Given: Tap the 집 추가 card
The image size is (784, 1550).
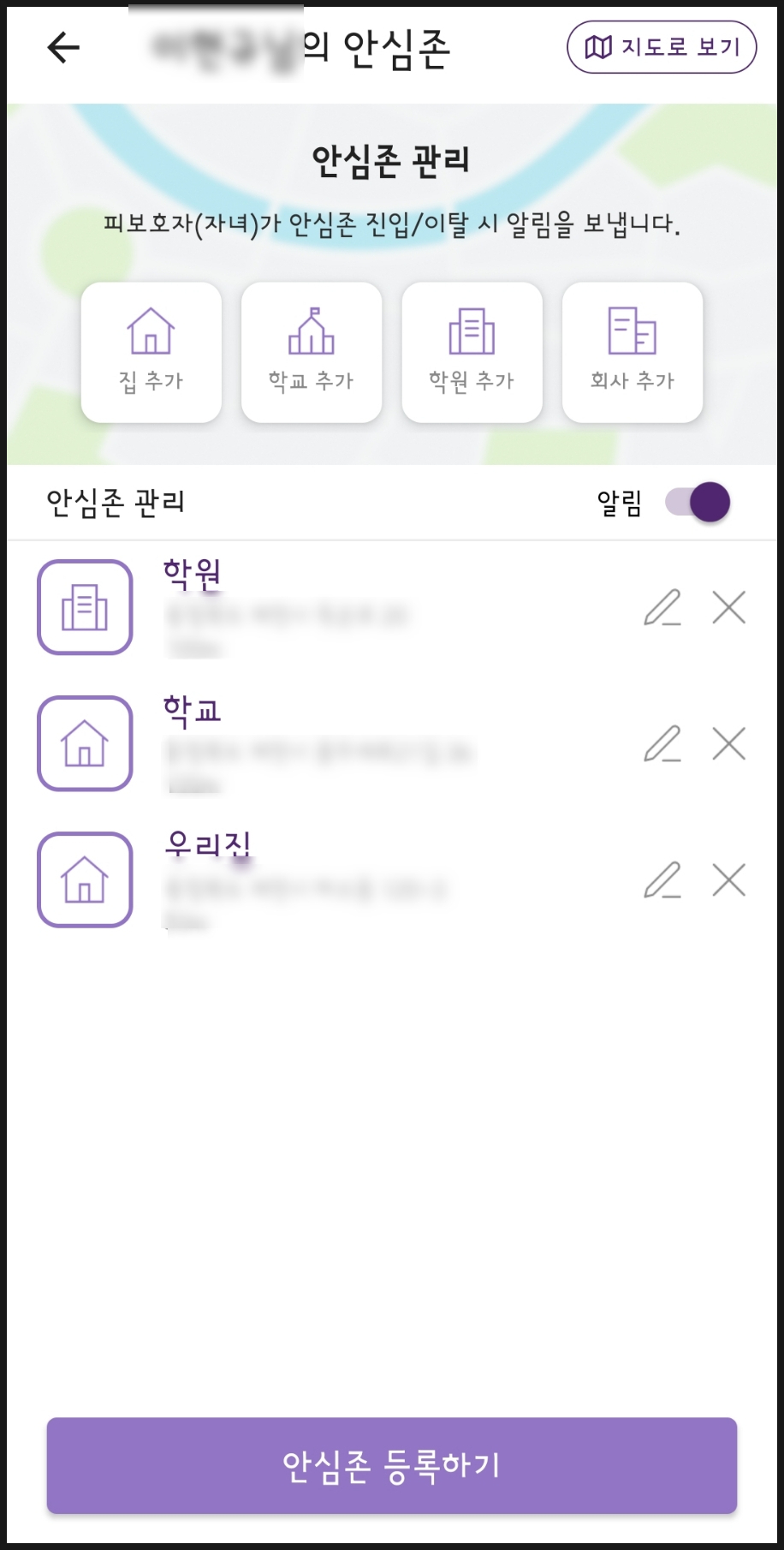Looking at the screenshot, I should tap(151, 352).
